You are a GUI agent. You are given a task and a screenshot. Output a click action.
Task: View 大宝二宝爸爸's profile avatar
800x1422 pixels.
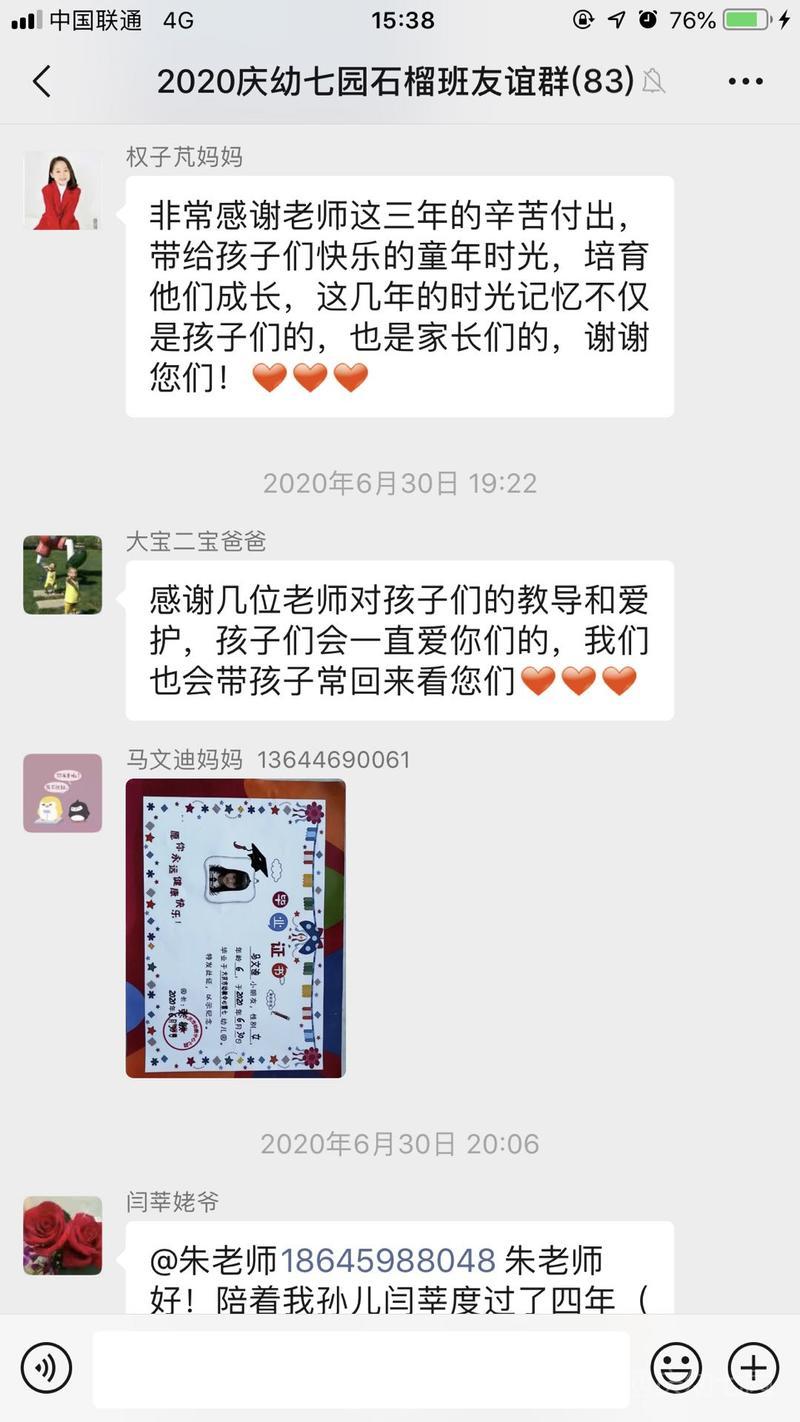[x=63, y=575]
